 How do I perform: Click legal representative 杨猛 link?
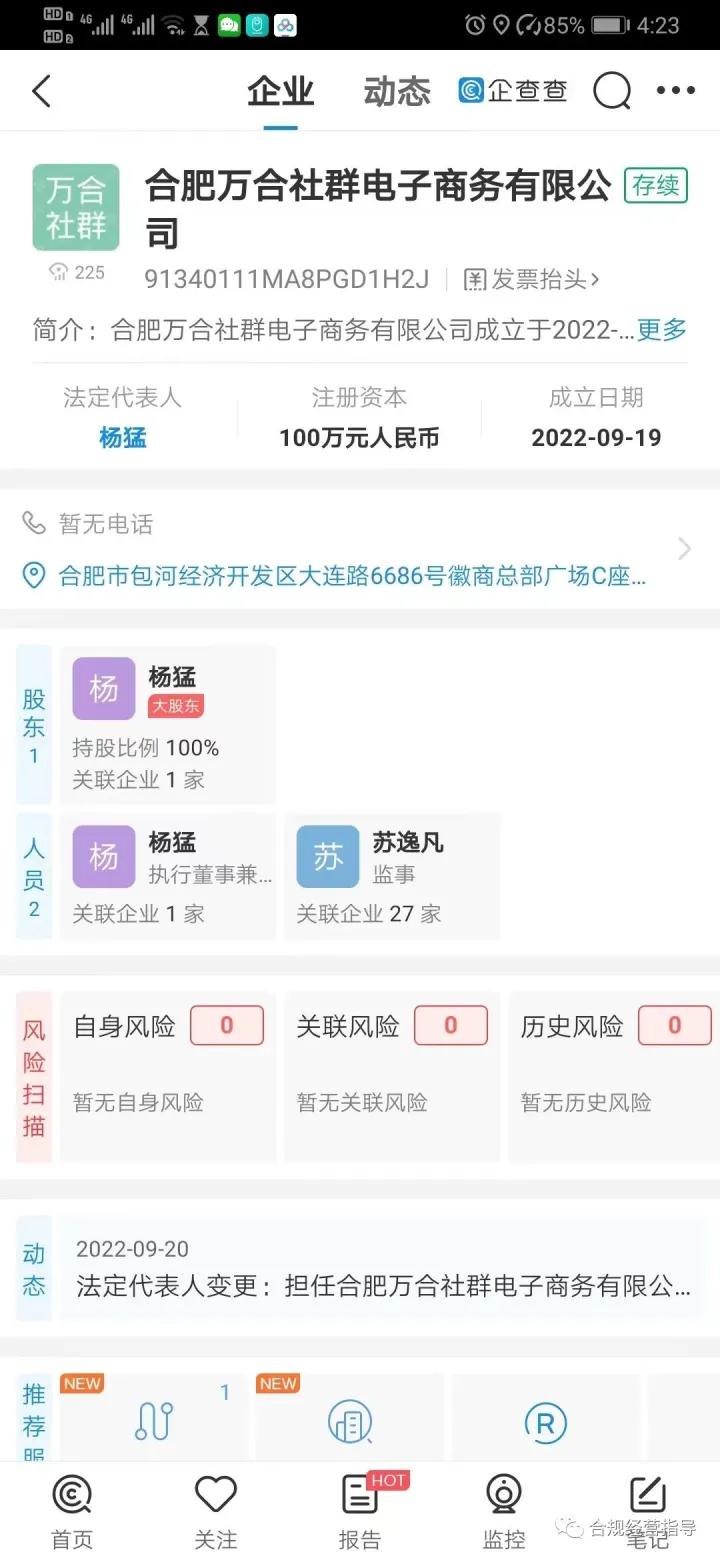(122, 438)
